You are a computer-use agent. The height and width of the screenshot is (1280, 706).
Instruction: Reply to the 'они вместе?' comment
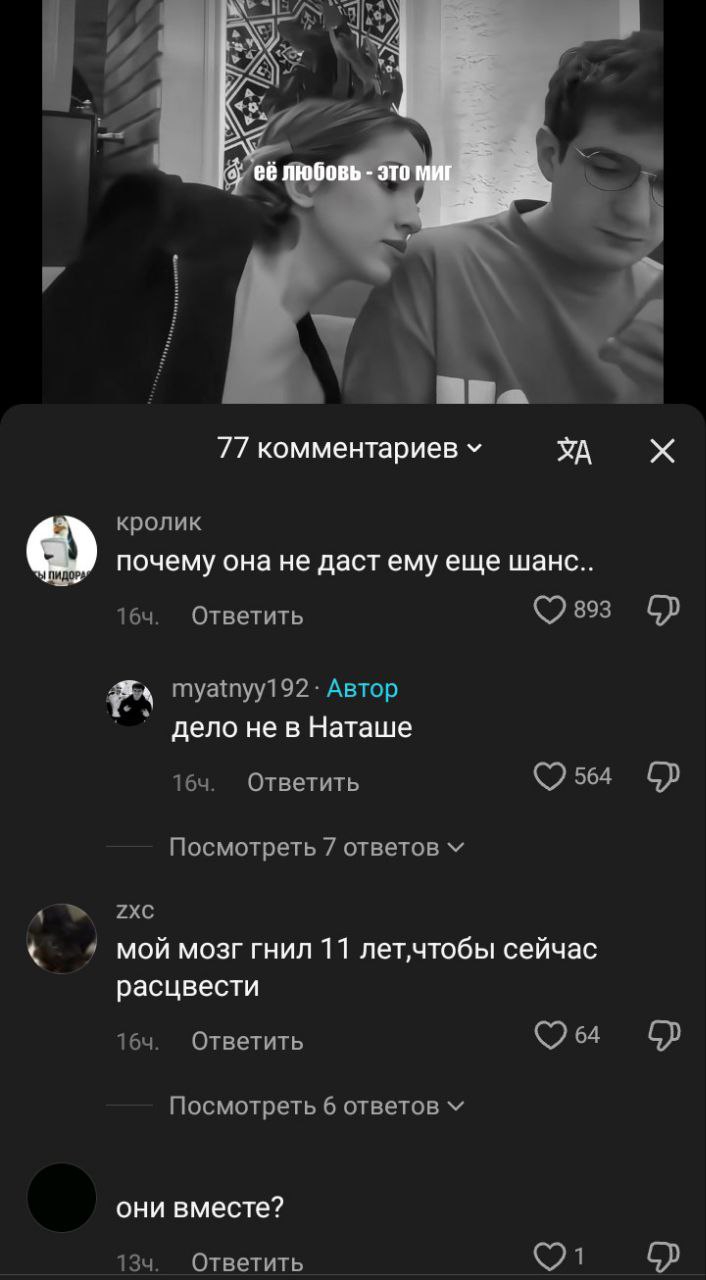[x=247, y=1263]
